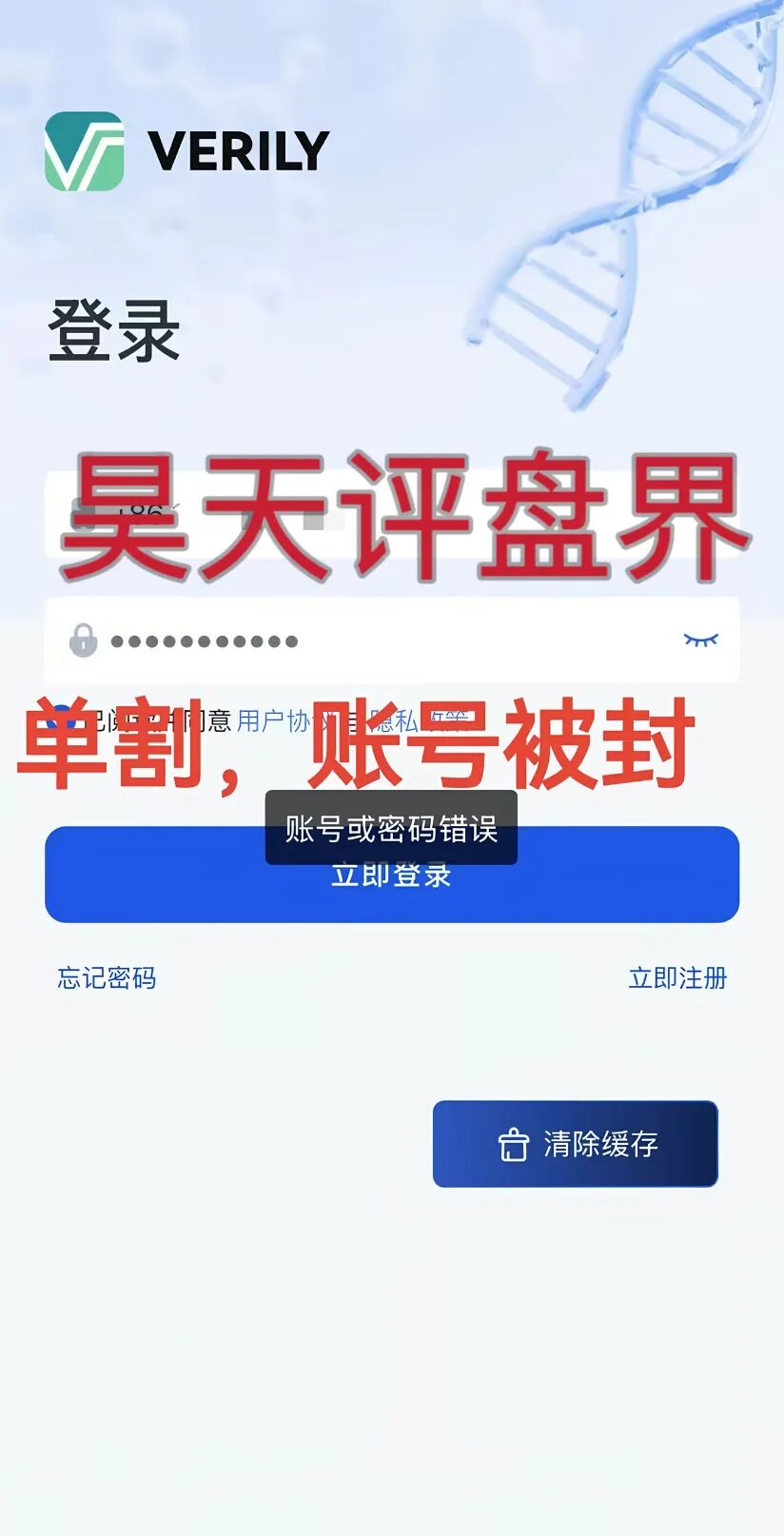Viewport: 784px width, 1536px height.
Task: Go to 立即注册 to register an account
Action: pos(677,978)
